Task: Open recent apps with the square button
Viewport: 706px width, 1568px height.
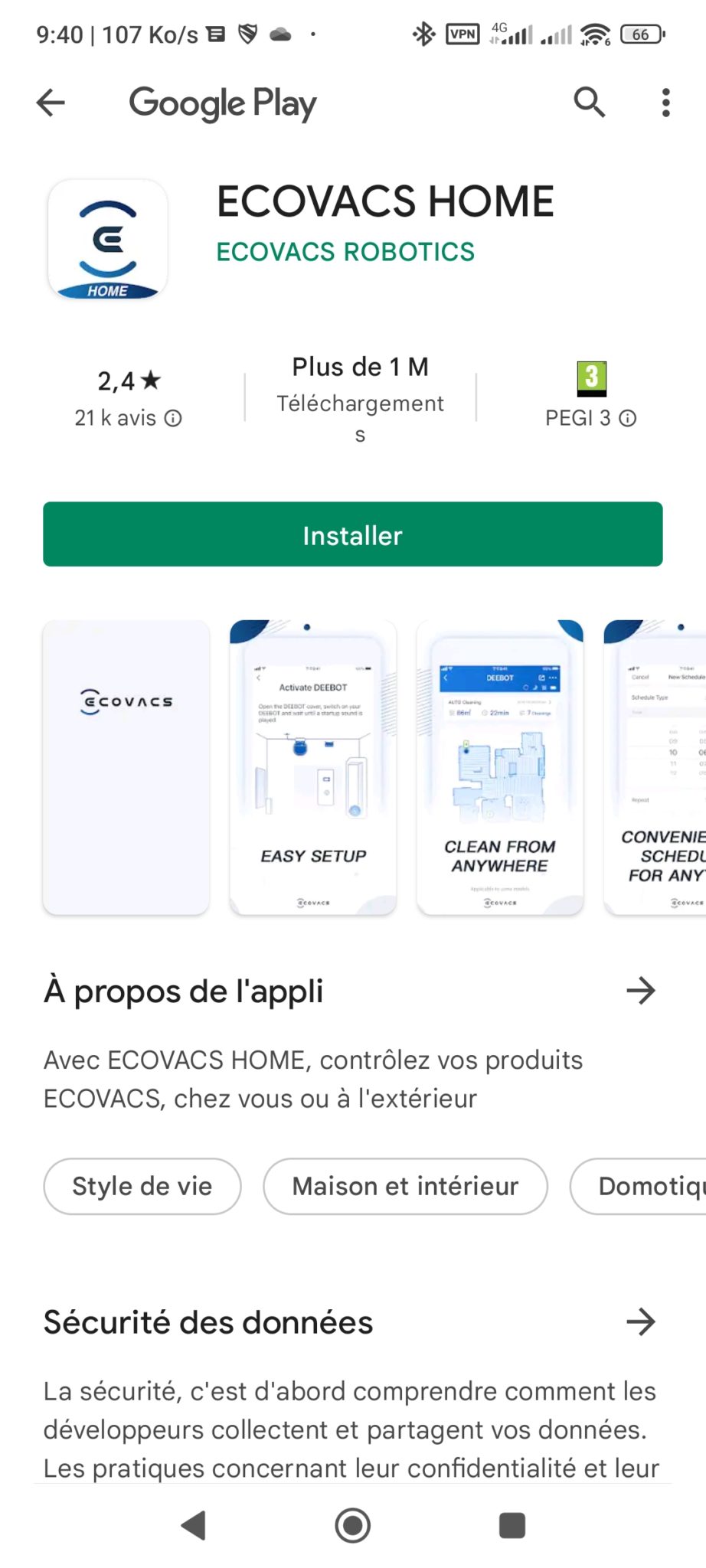Action: click(512, 1526)
